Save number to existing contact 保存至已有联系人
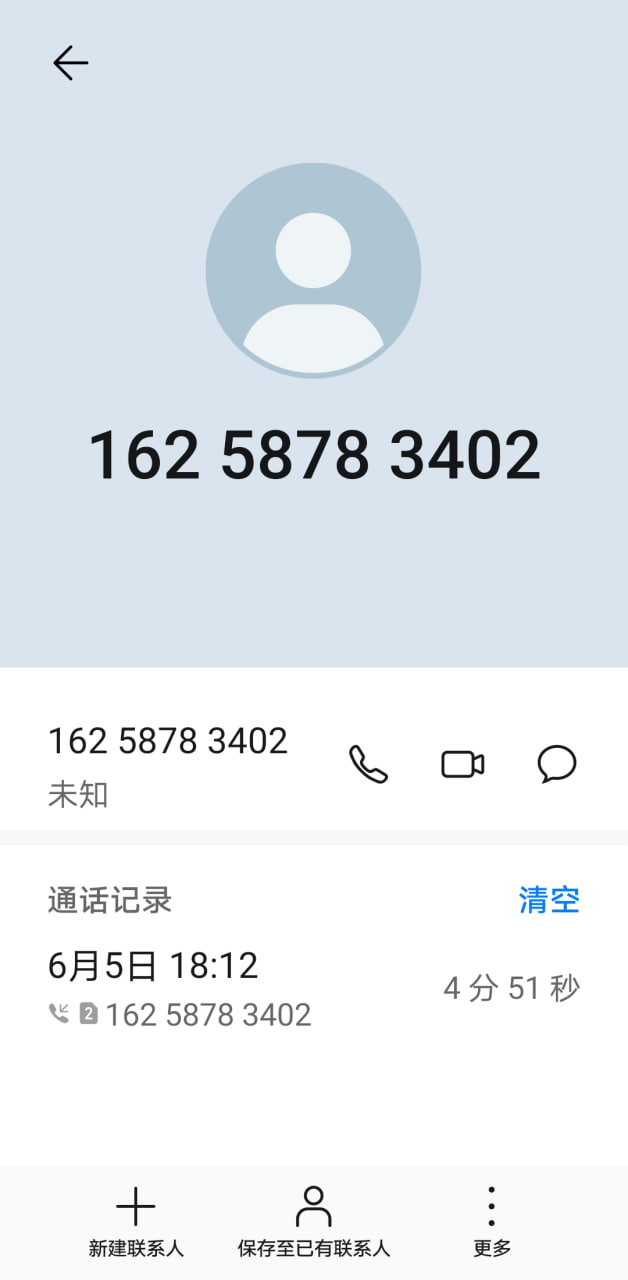Image resolution: width=628 pixels, height=1280 pixels. pos(313,1222)
